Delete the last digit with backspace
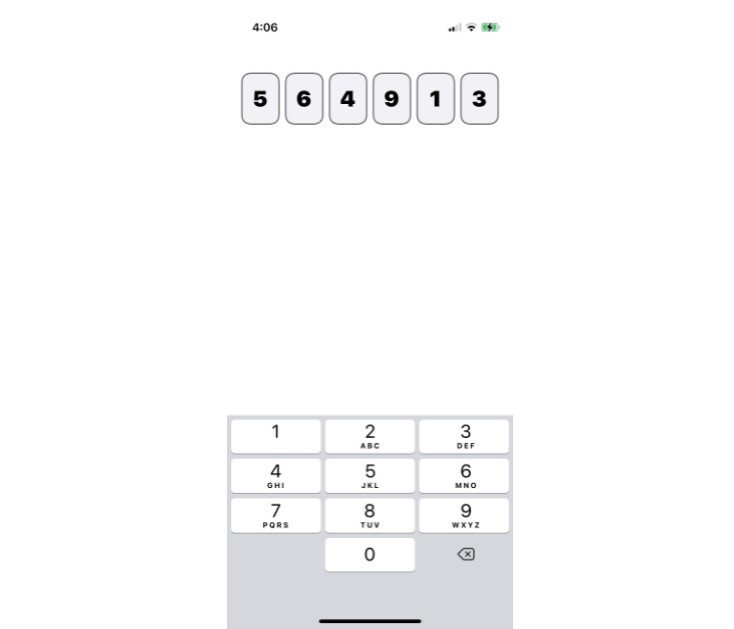Viewport: 734px width, 629px height. (465, 554)
